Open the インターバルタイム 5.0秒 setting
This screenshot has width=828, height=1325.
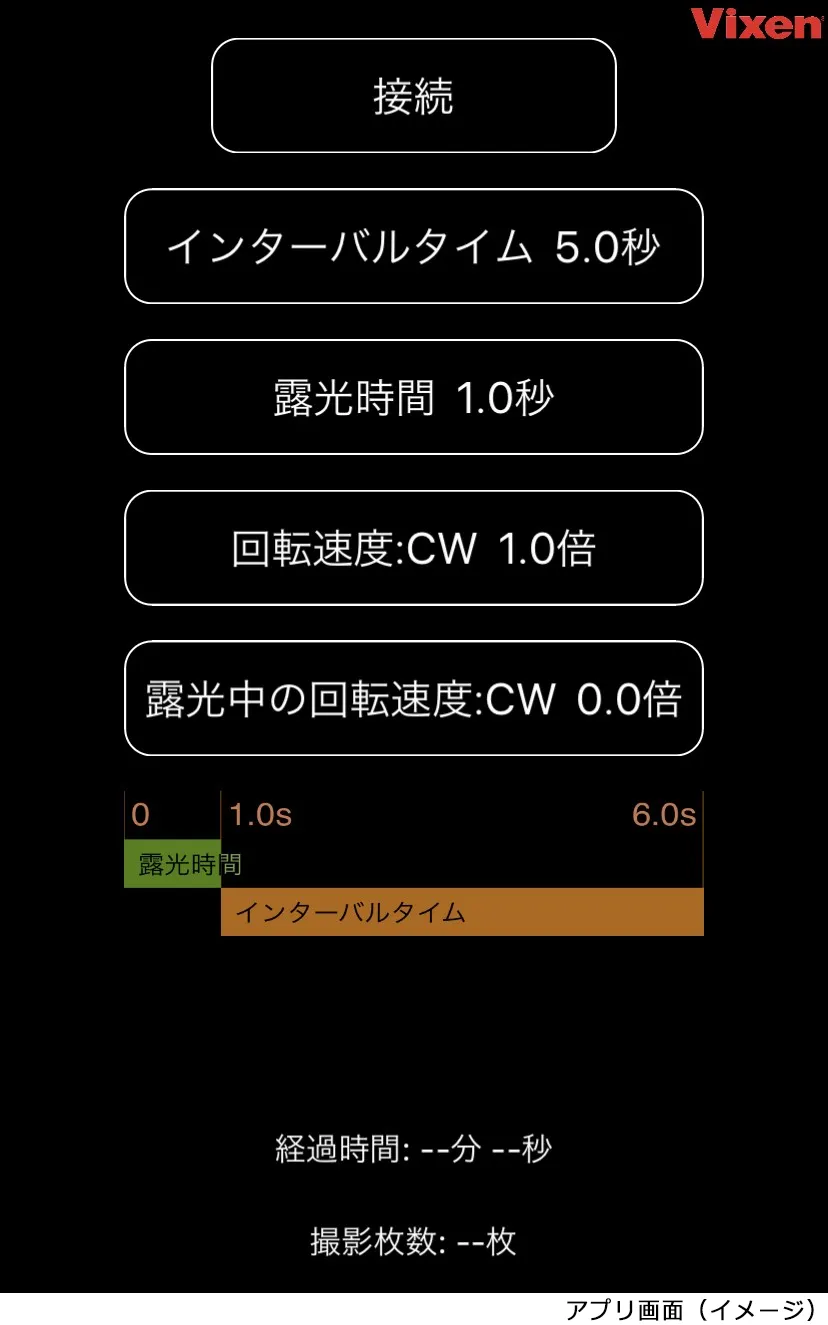coord(413,246)
